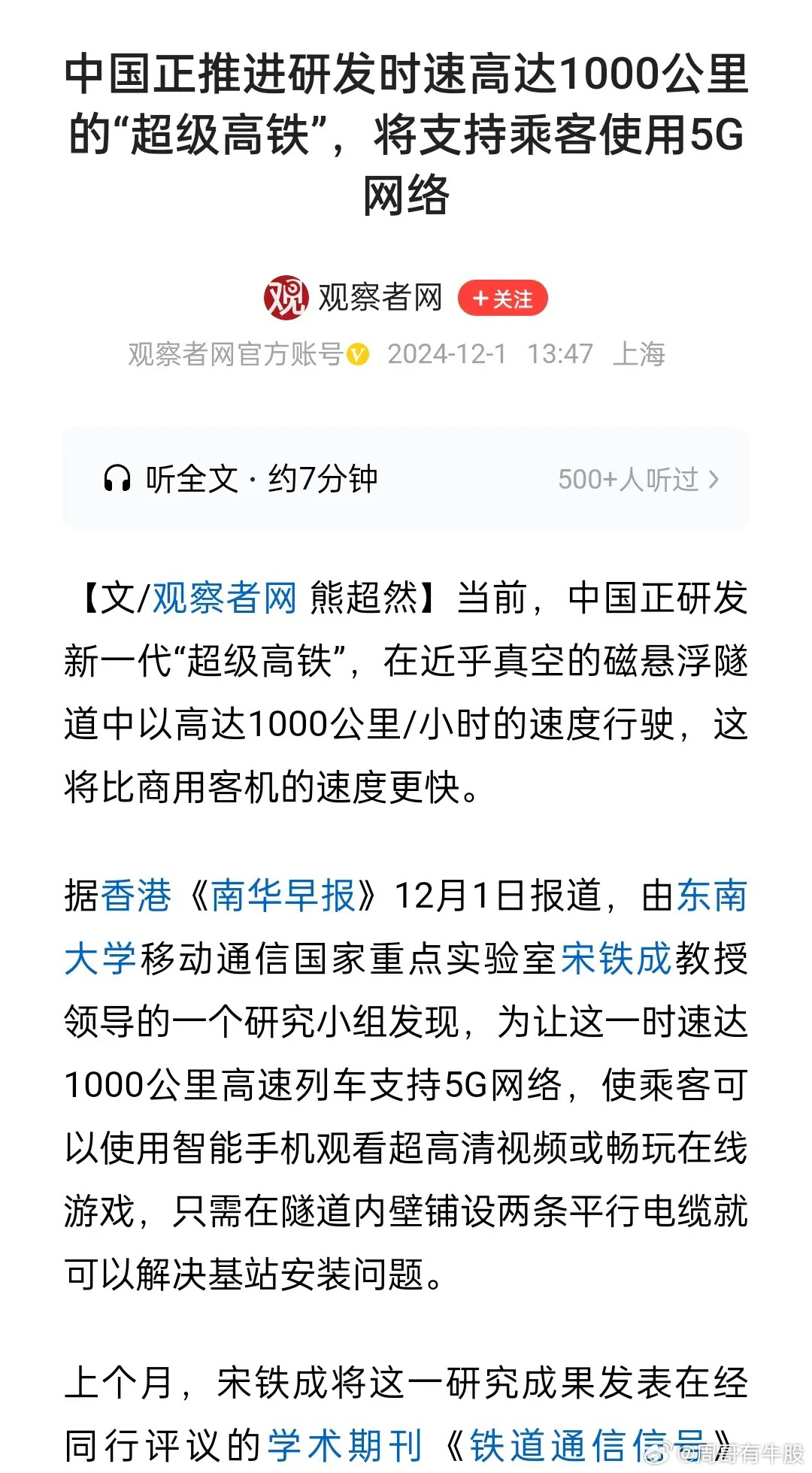This screenshot has height=1473, width=812.
Task: Follow 观察者网 with the 关注 button
Action: [x=502, y=299]
